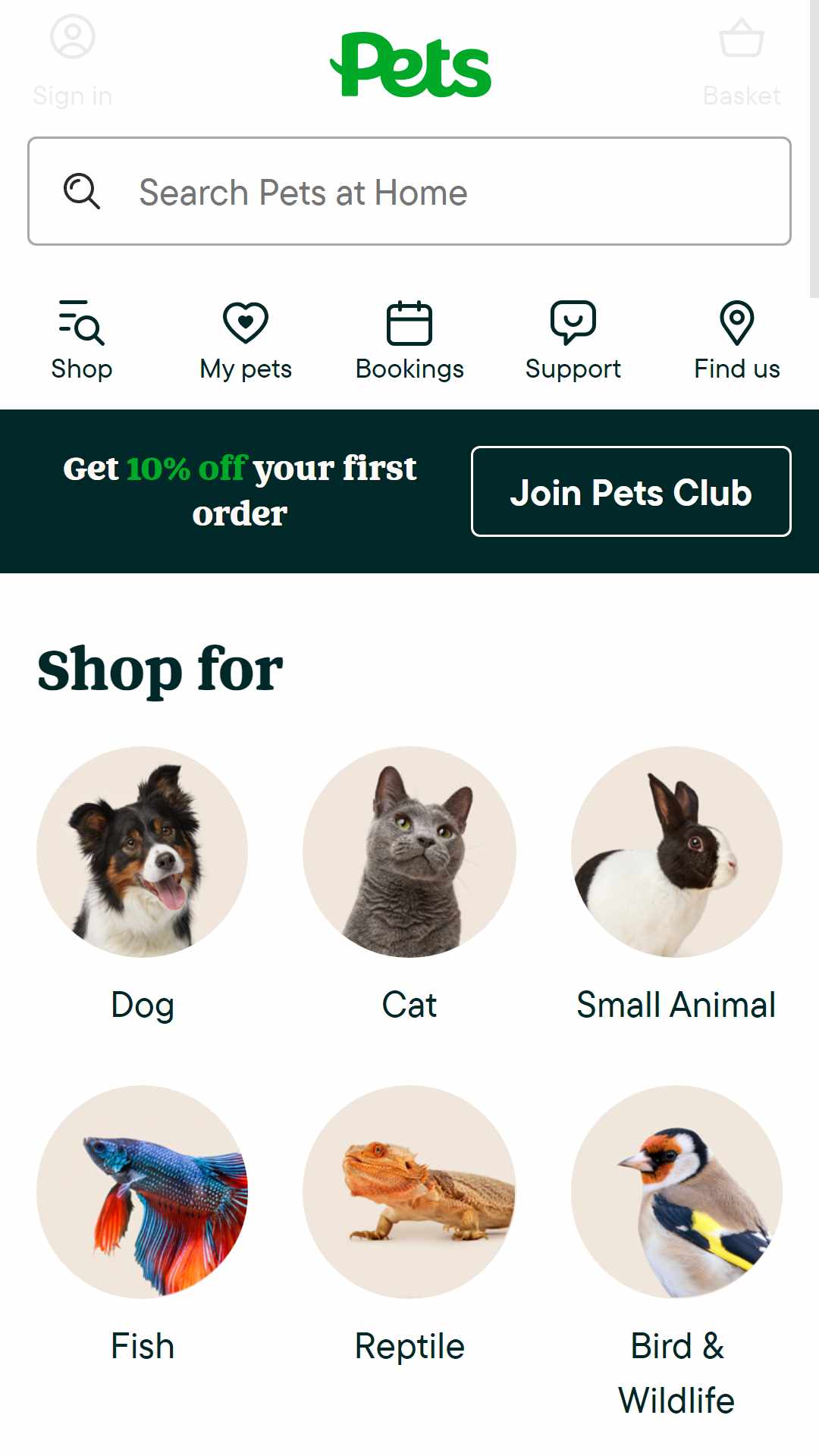Tap the Pets logo to go home
Image resolution: width=819 pixels, height=1456 pixels.
(x=410, y=65)
